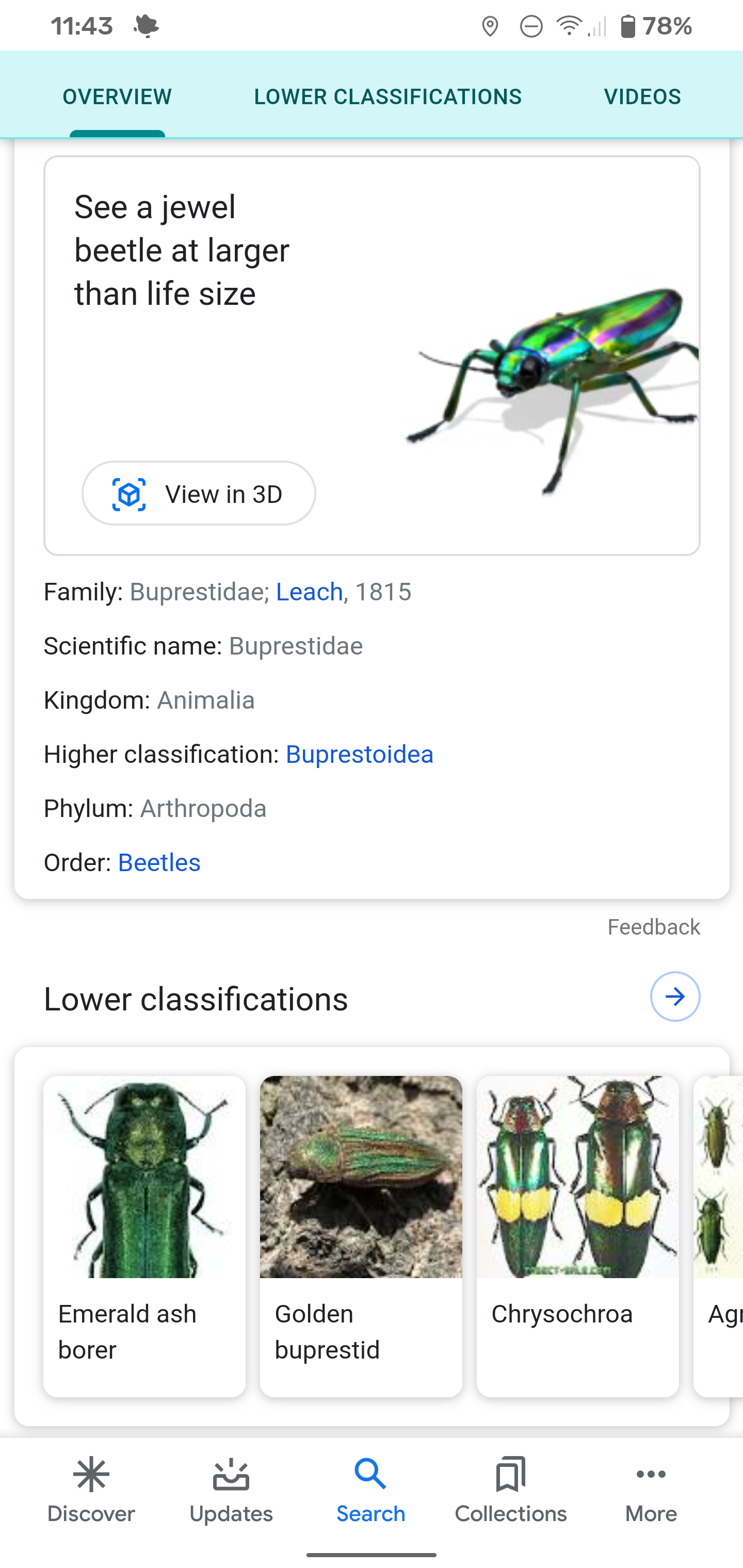Viewport: 743px width, 1568px height.
Task: Tap the arrow next to Lower classifications
Action: coord(675,997)
